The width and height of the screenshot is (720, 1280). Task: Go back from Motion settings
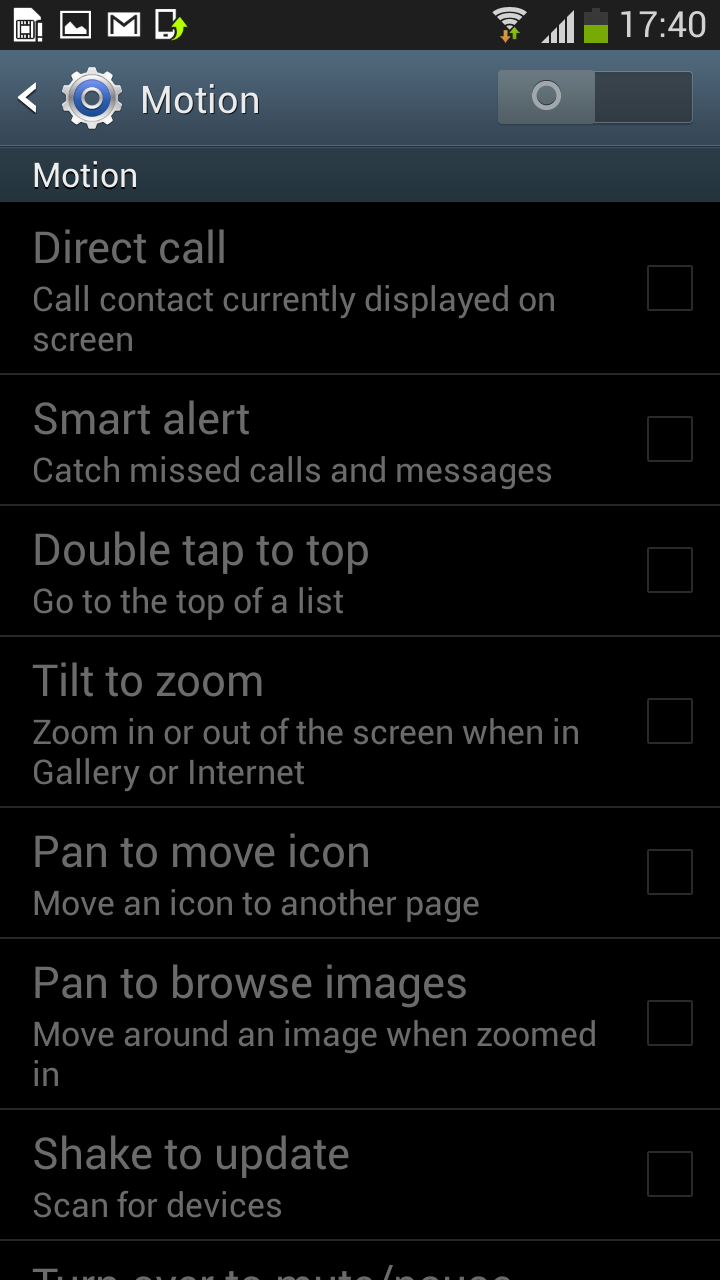pos(30,98)
